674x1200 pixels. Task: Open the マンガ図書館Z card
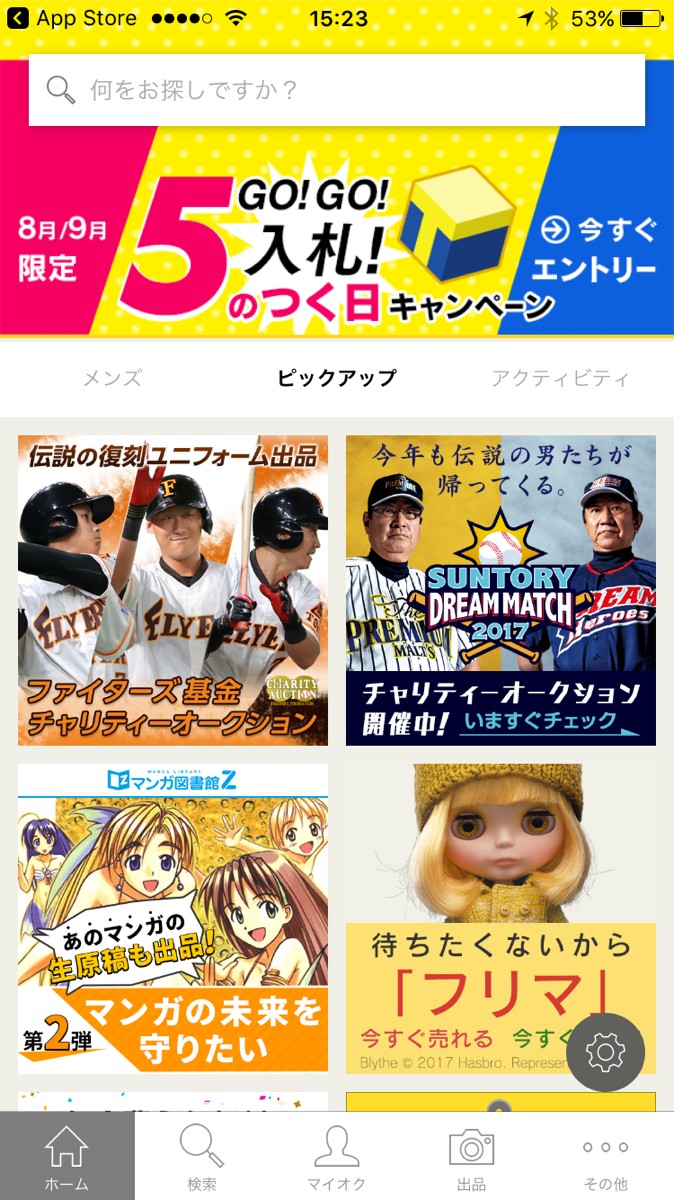(173, 918)
